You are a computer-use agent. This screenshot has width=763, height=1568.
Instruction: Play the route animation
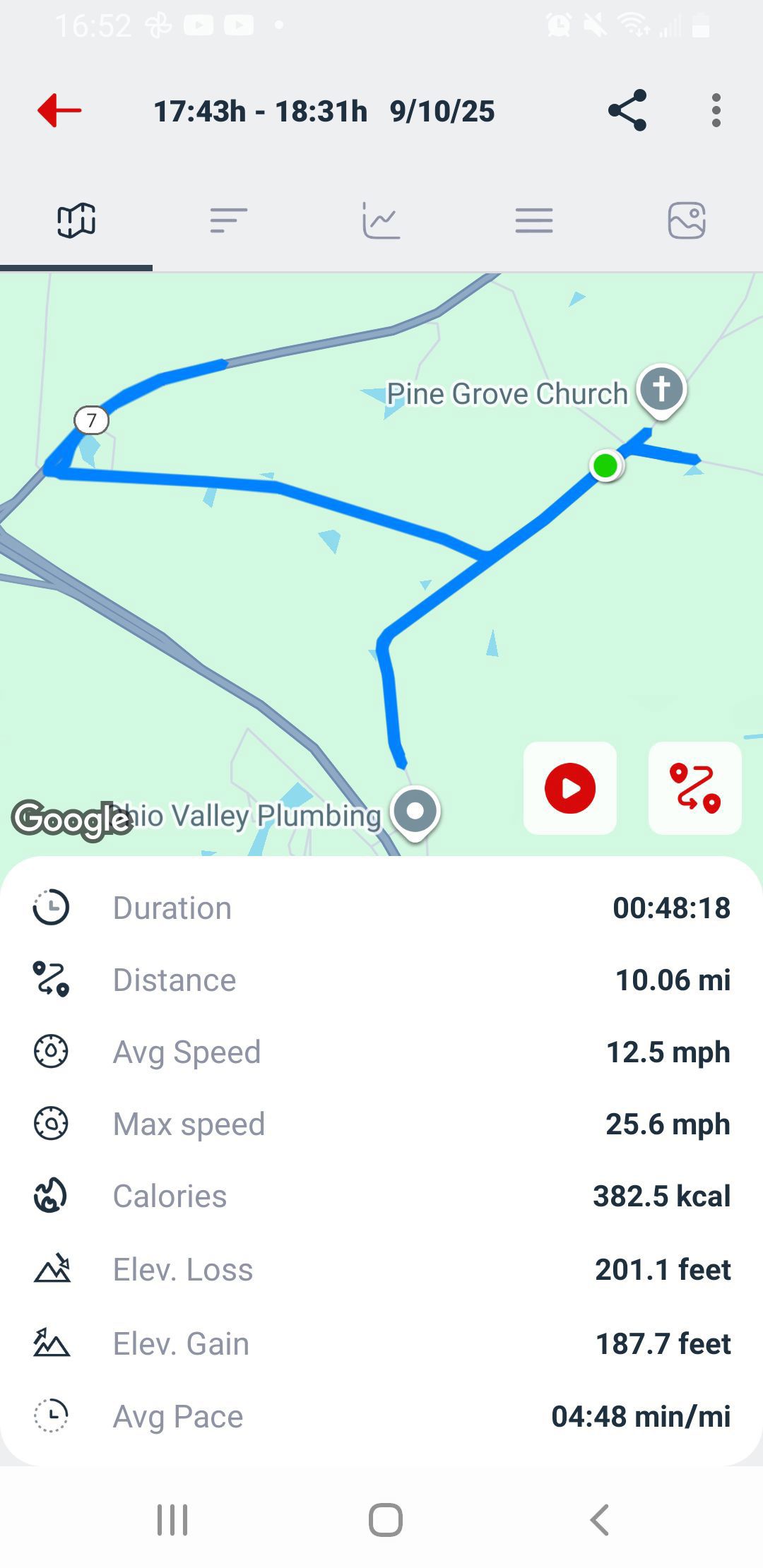click(x=570, y=788)
